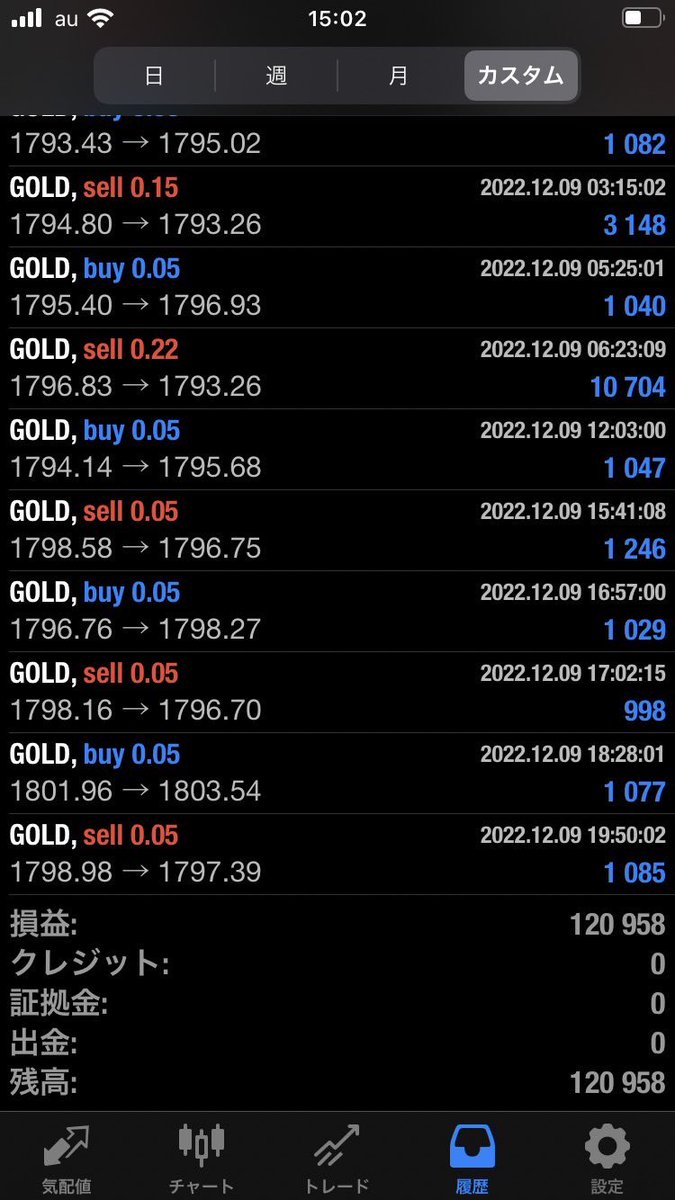Go to the チャート chart tab
The image size is (675, 1200).
pos(202,1157)
